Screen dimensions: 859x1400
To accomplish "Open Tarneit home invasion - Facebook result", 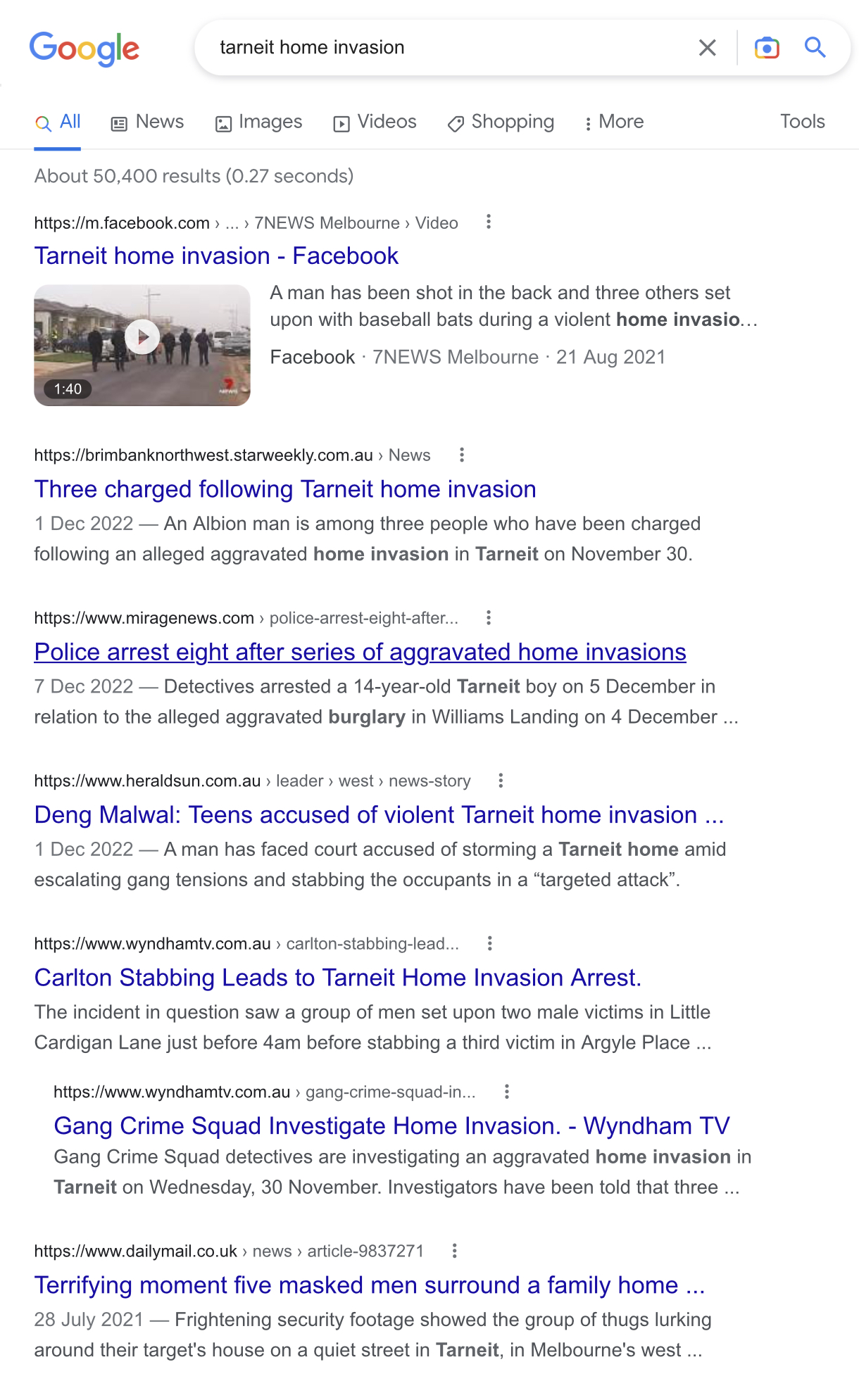I will [216, 256].
